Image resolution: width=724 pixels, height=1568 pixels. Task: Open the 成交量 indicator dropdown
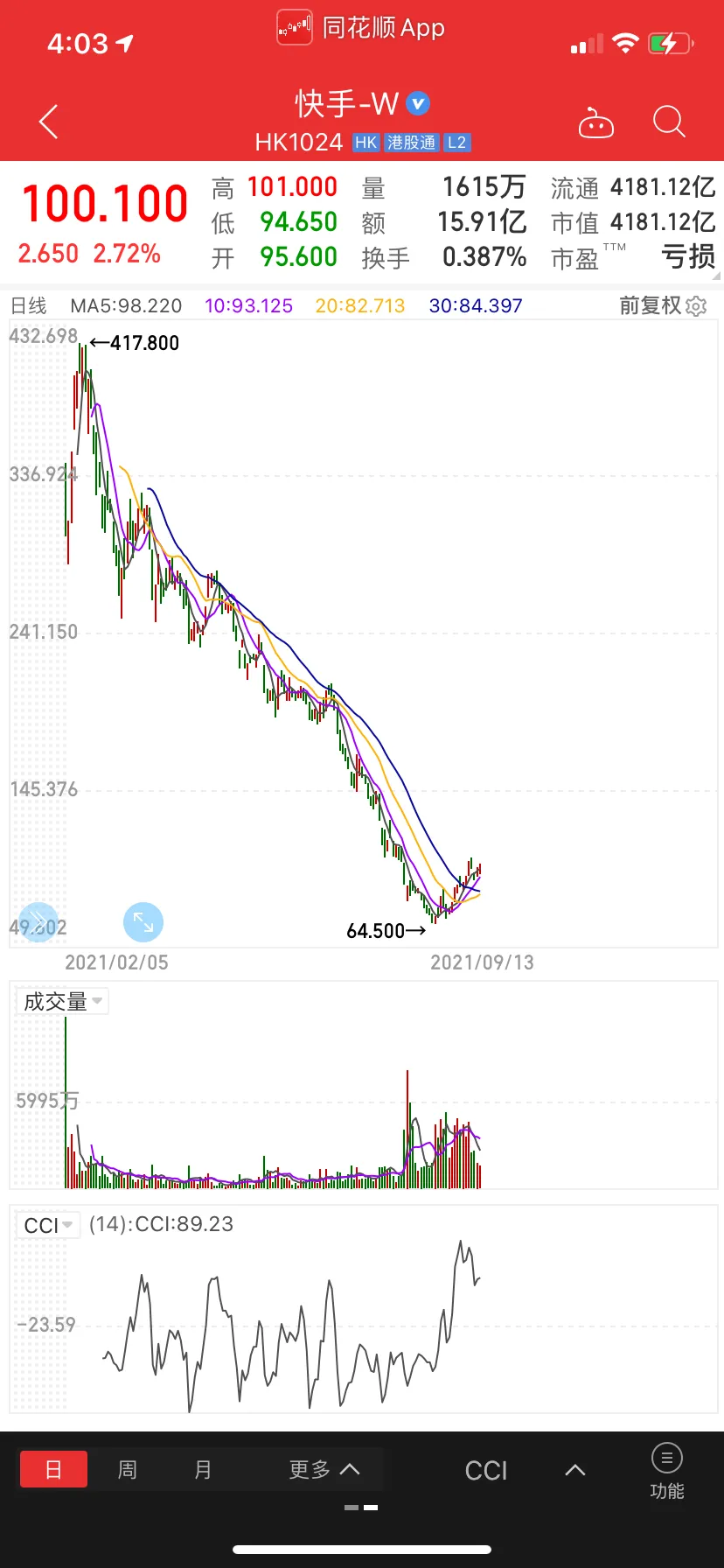(x=63, y=1001)
